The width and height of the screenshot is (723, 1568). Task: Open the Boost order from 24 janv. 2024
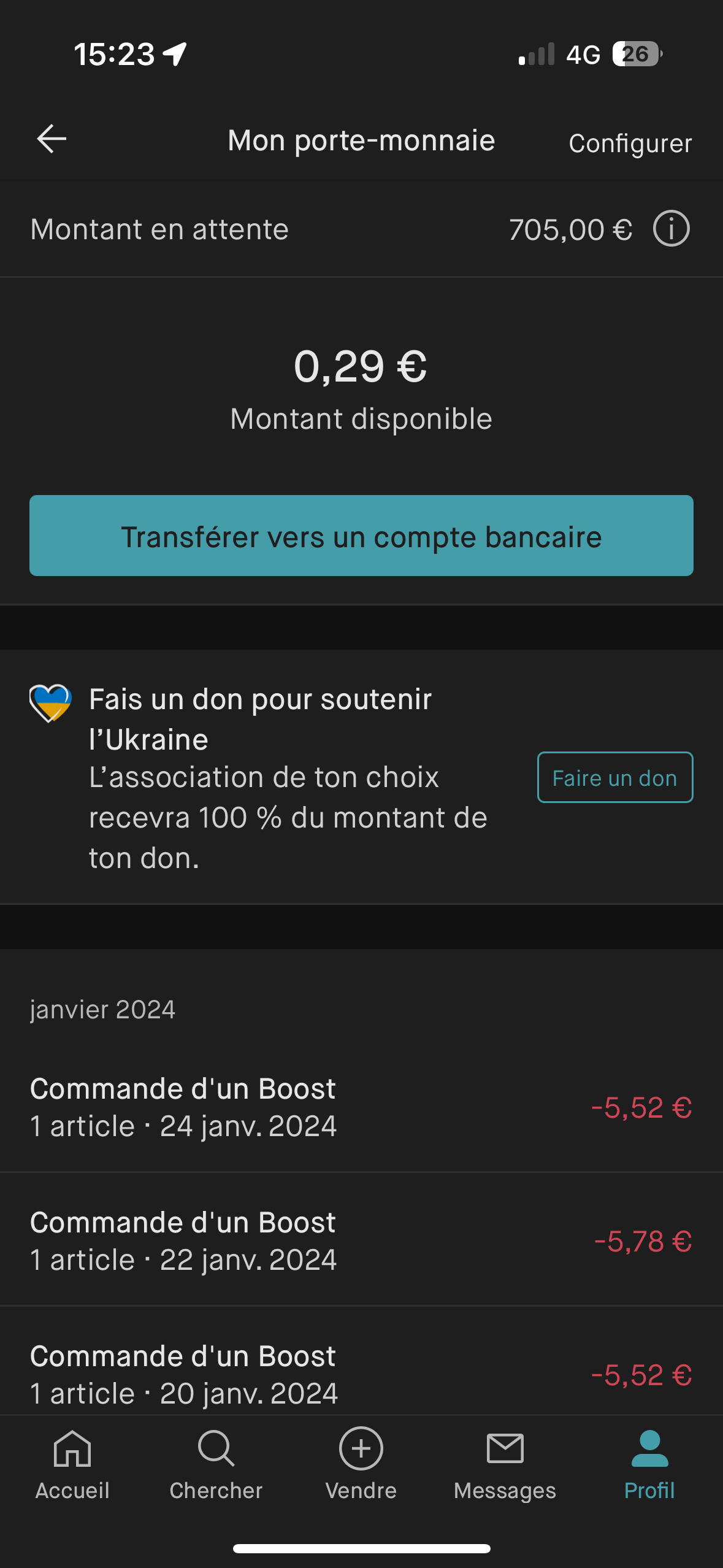click(361, 1107)
